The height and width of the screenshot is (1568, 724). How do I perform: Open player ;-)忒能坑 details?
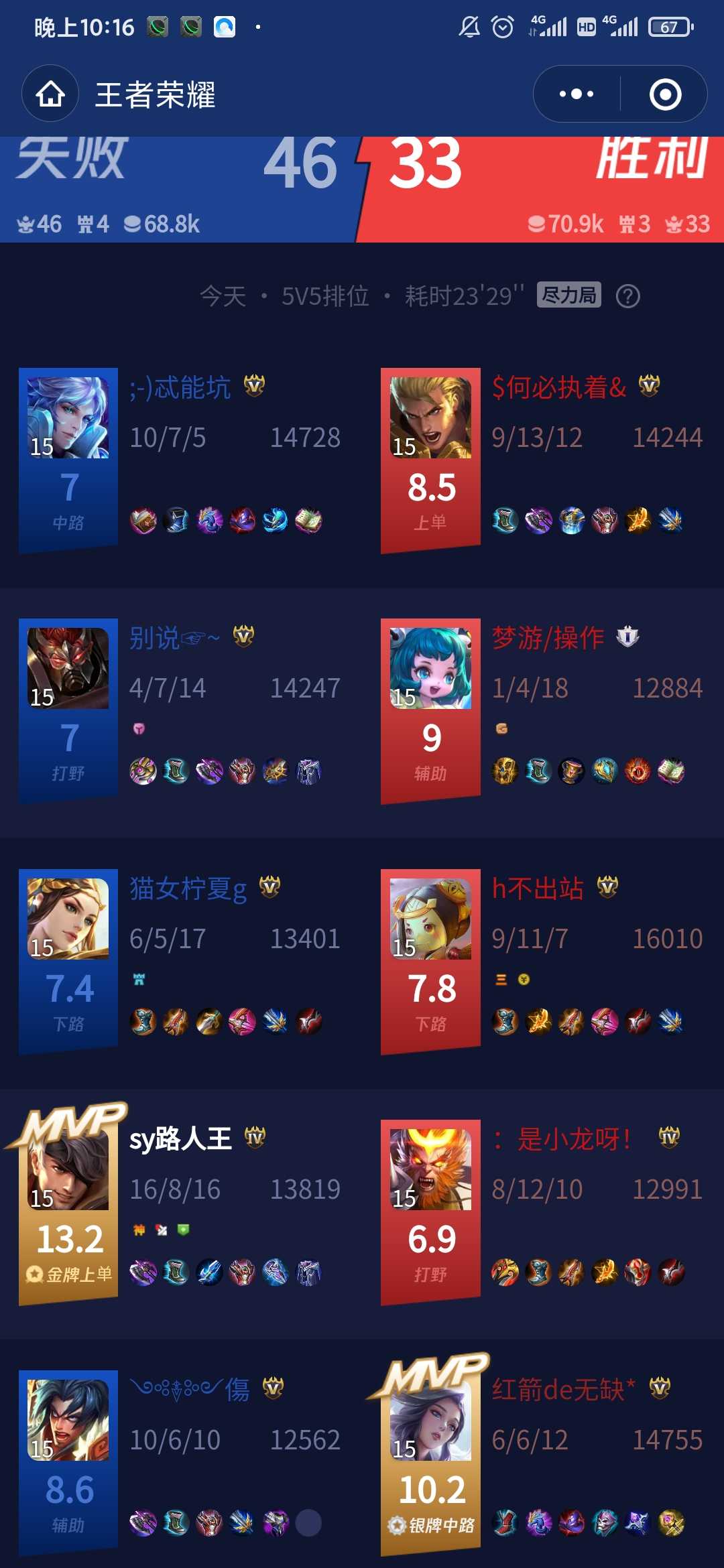181,461
